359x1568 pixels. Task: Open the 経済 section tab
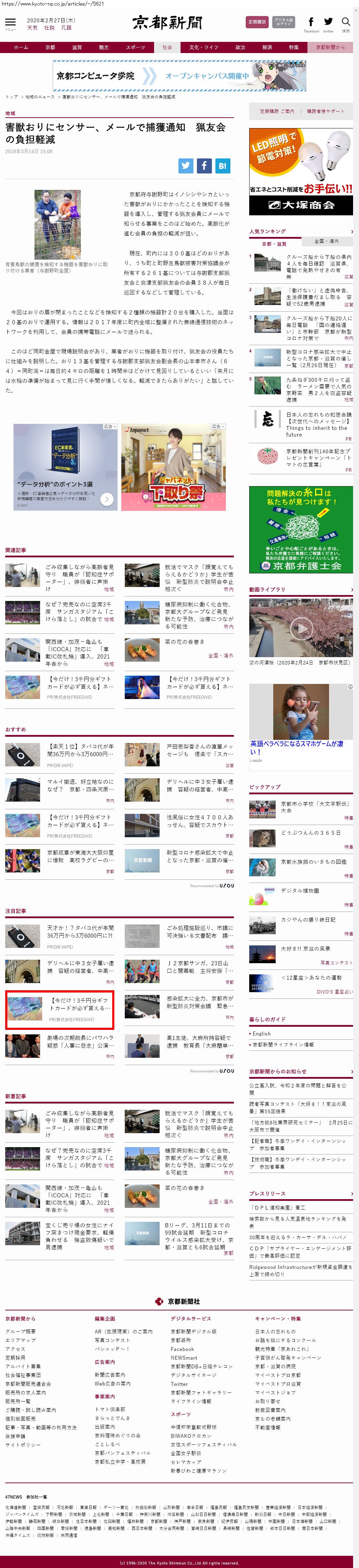267,47
